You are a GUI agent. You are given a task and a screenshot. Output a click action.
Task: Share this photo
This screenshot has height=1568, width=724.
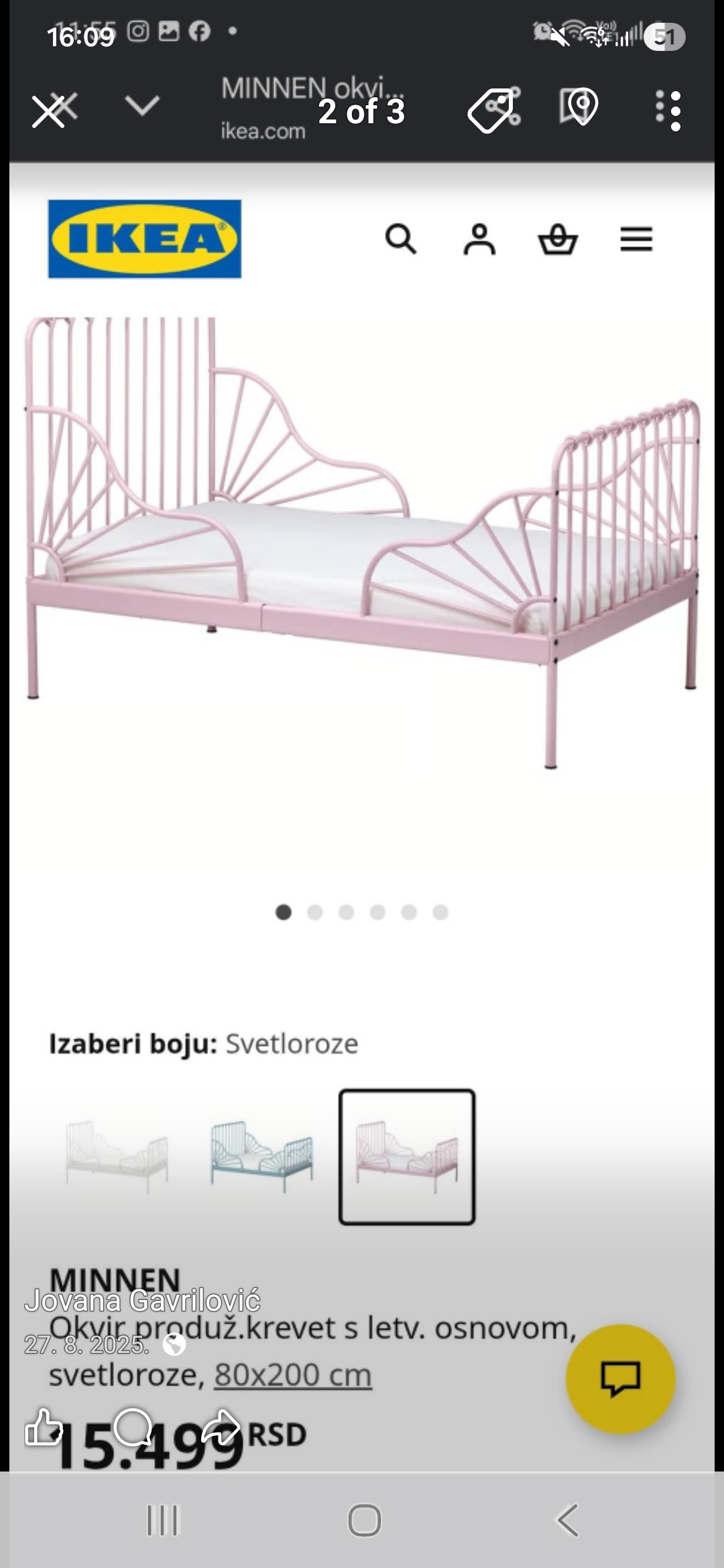pos(221,1427)
